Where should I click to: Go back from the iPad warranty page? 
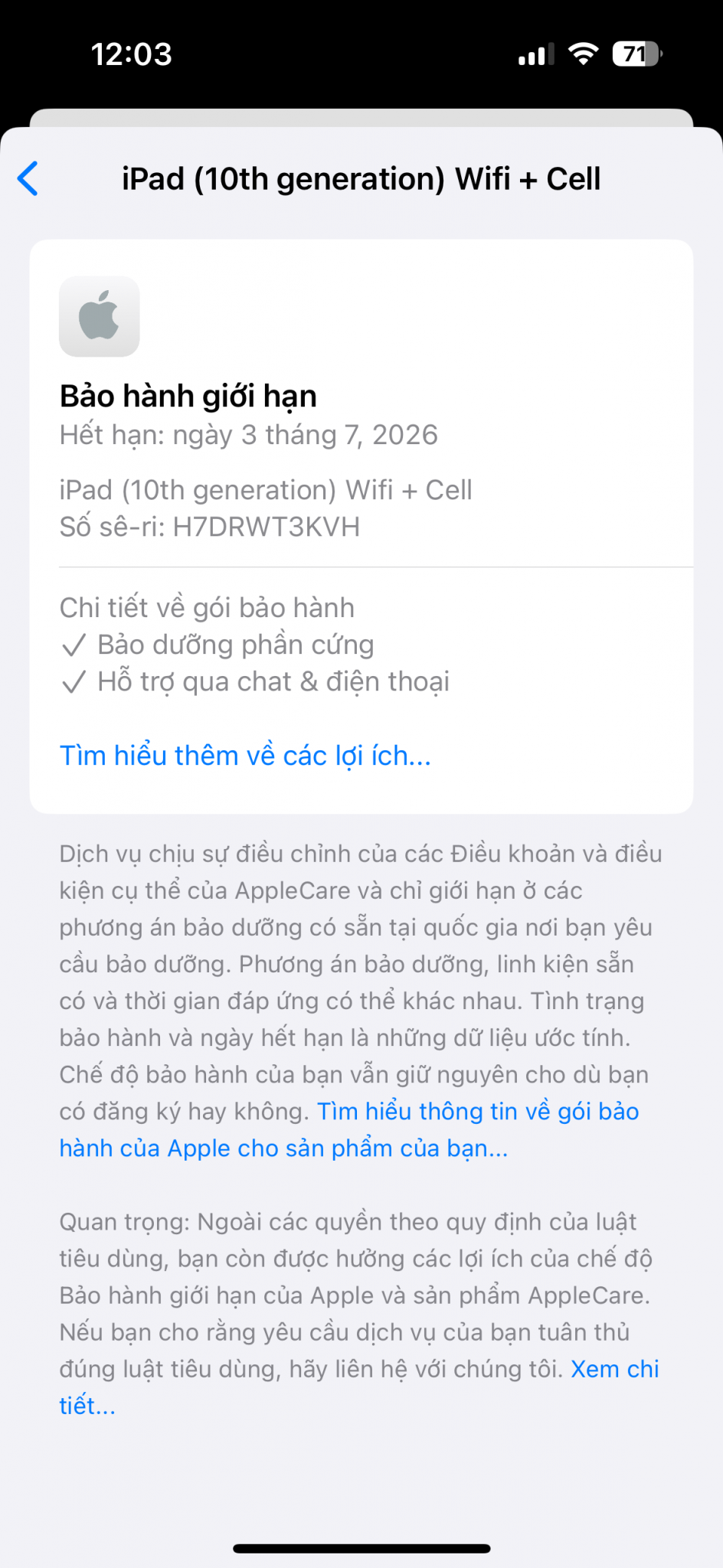(28, 179)
